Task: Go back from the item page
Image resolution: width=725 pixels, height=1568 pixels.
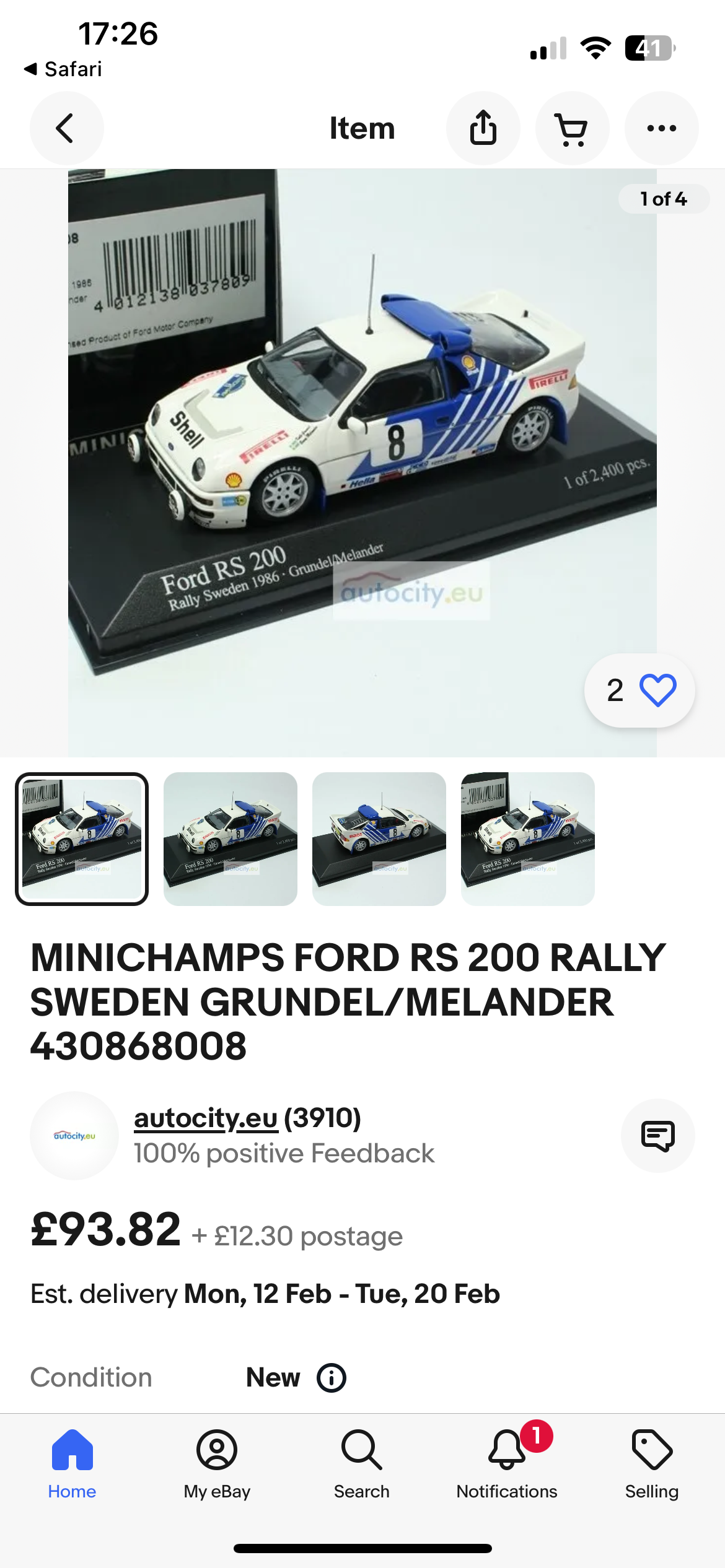Action: [x=66, y=128]
